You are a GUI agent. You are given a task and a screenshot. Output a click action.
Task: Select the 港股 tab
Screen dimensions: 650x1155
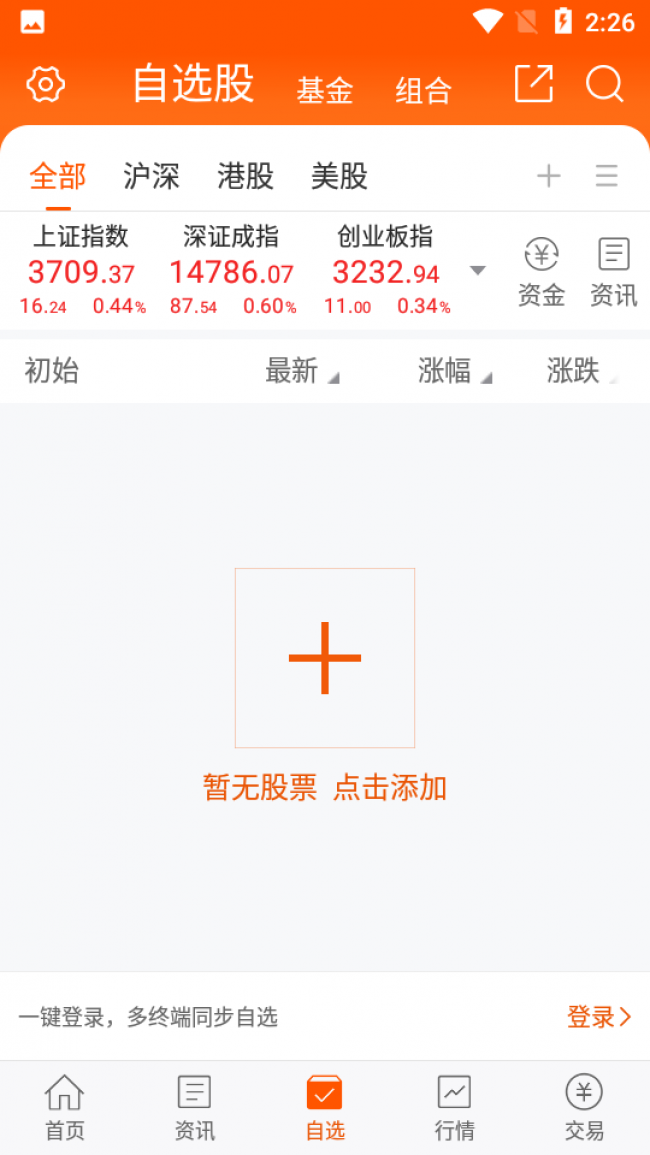tap(245, 176)
